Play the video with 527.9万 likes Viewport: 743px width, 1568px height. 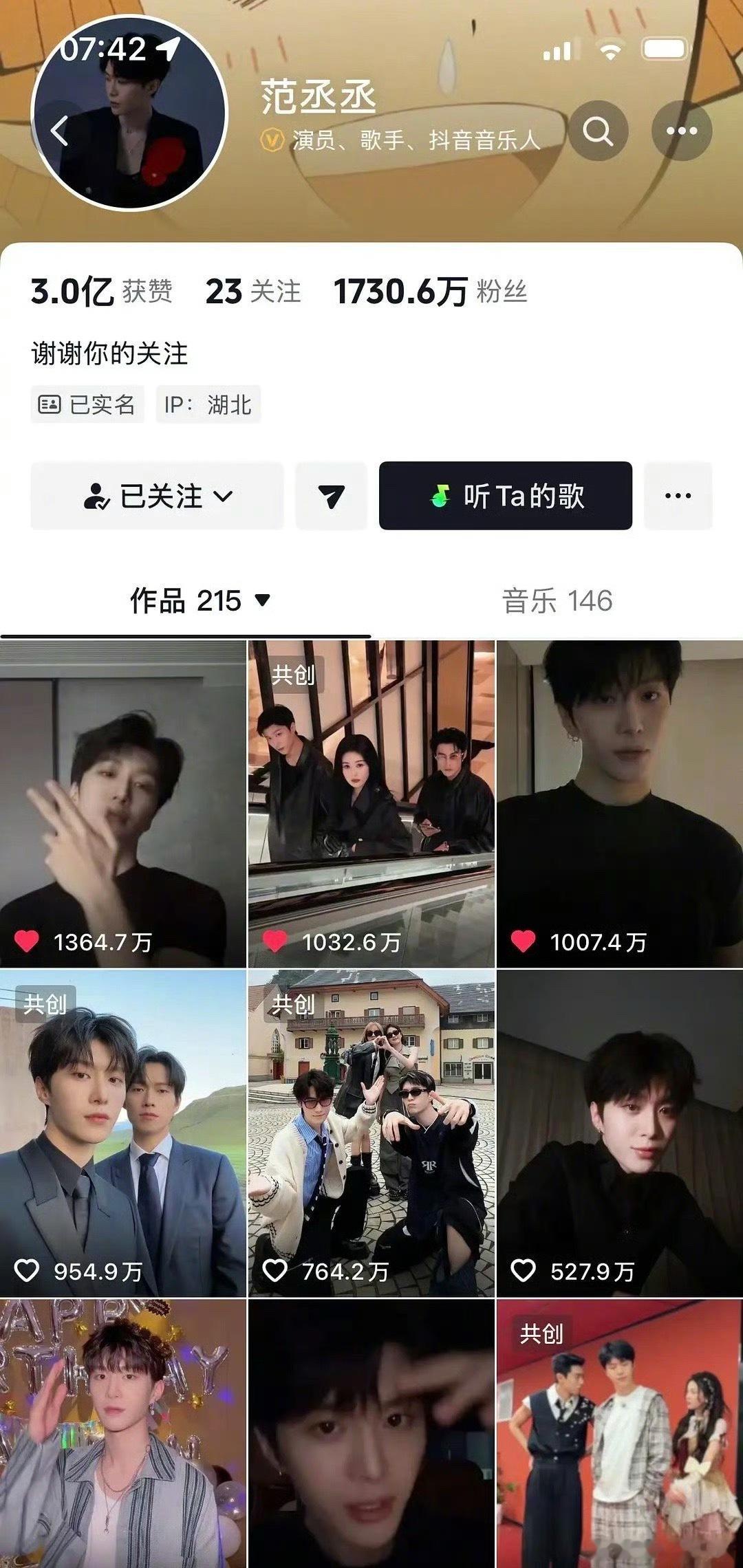[620, 1133]
